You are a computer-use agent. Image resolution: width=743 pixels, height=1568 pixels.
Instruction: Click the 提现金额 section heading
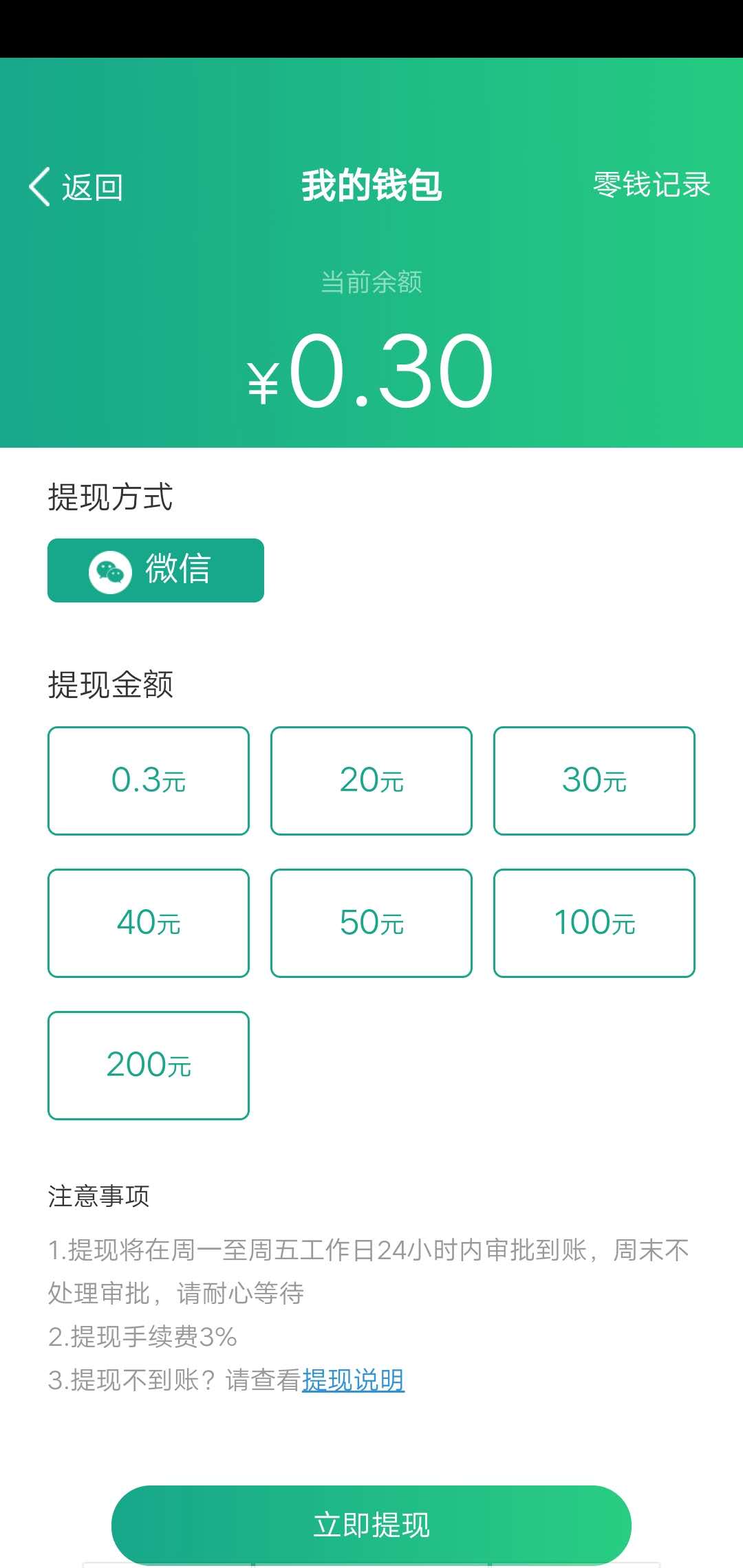click(111, 684)
